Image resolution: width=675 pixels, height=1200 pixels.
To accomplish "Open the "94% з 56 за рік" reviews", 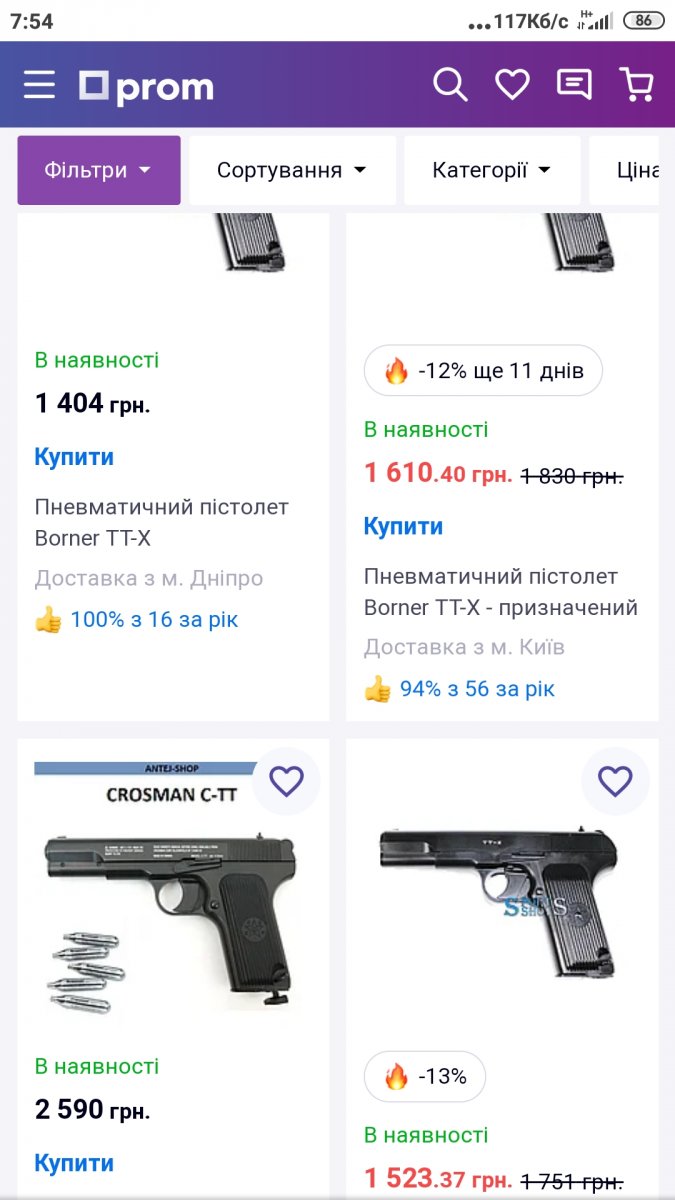I will [x=476, y=689].
